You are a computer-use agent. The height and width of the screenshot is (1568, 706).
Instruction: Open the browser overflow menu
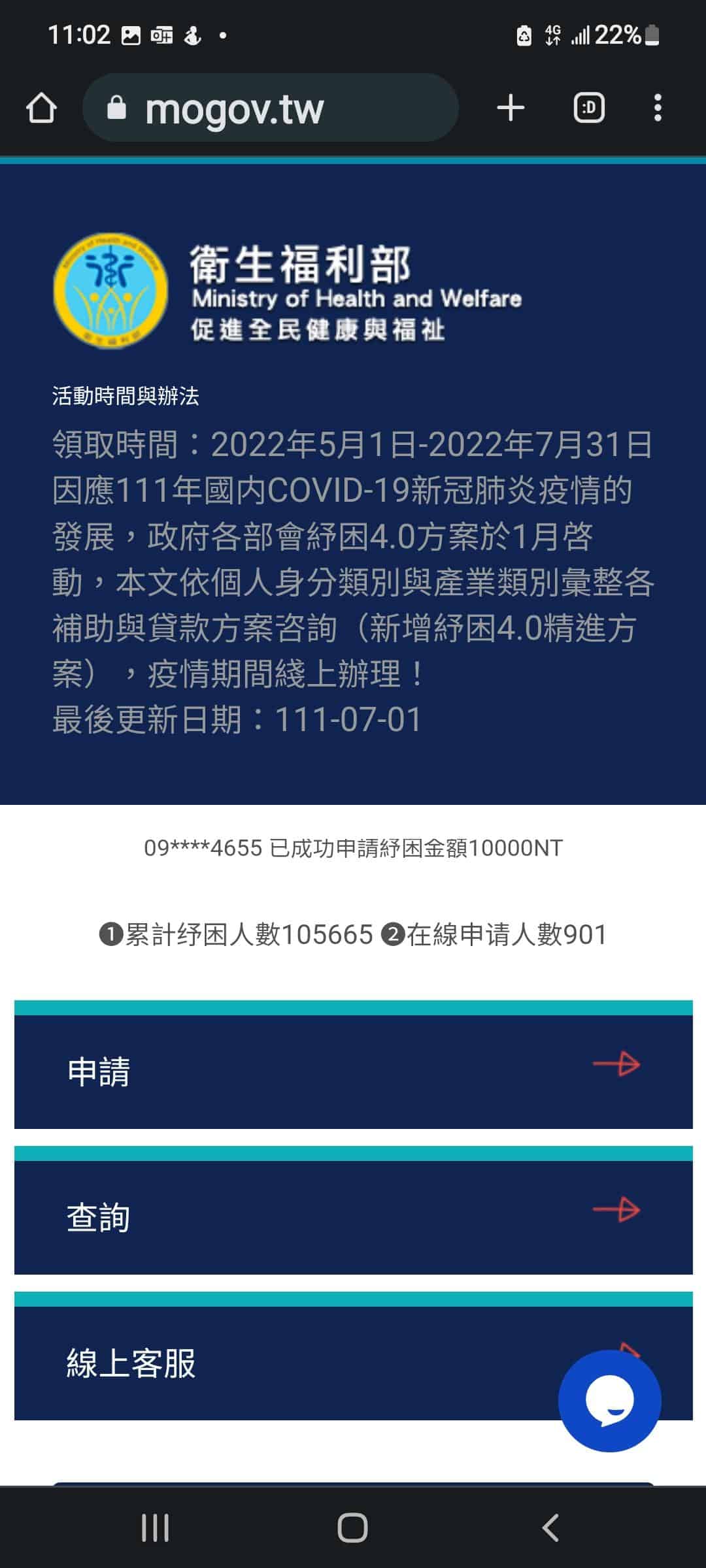click(x=658, y=108)
